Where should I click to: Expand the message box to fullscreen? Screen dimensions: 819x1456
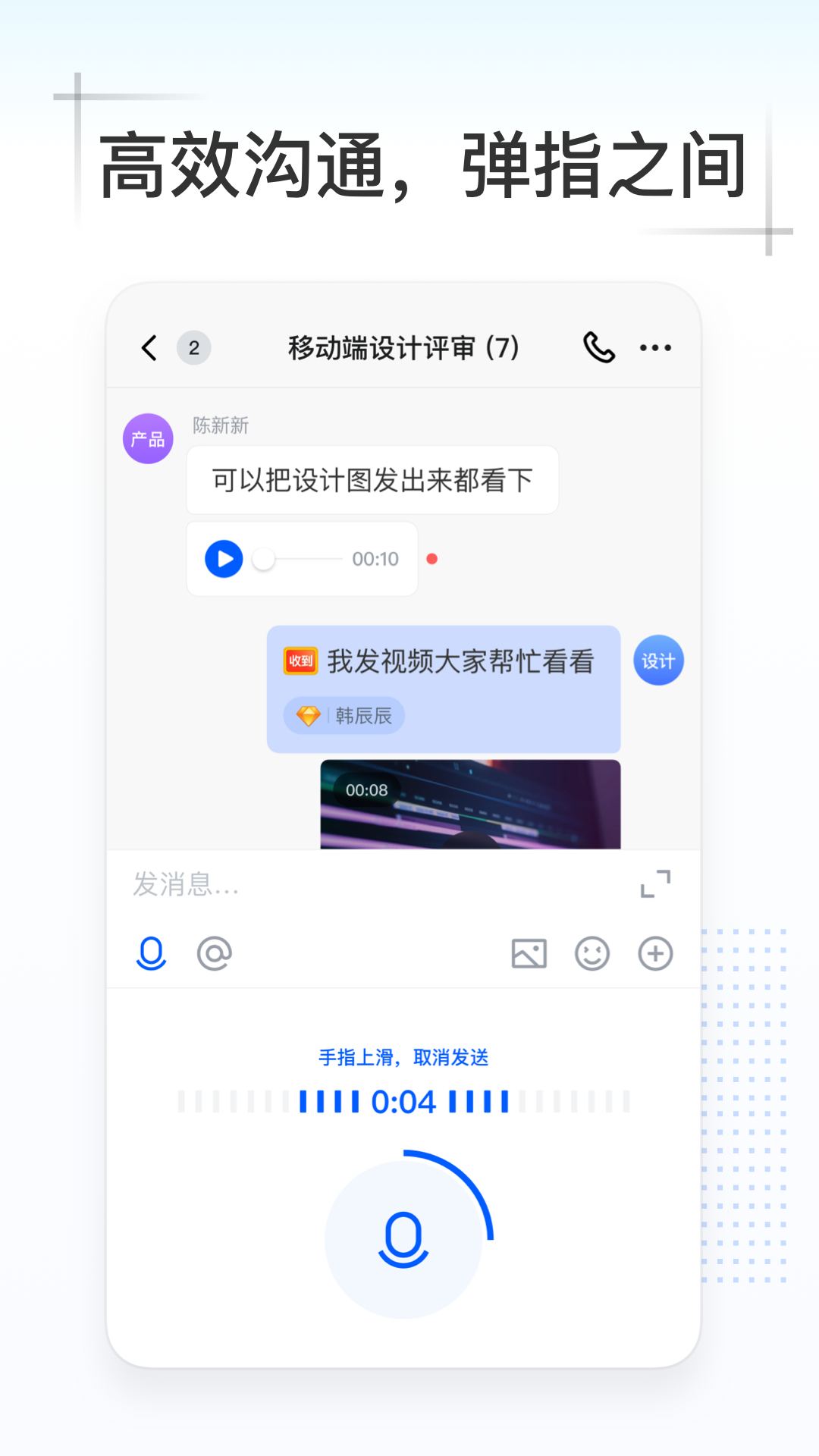pyautogui.click(x=655, y=884)
